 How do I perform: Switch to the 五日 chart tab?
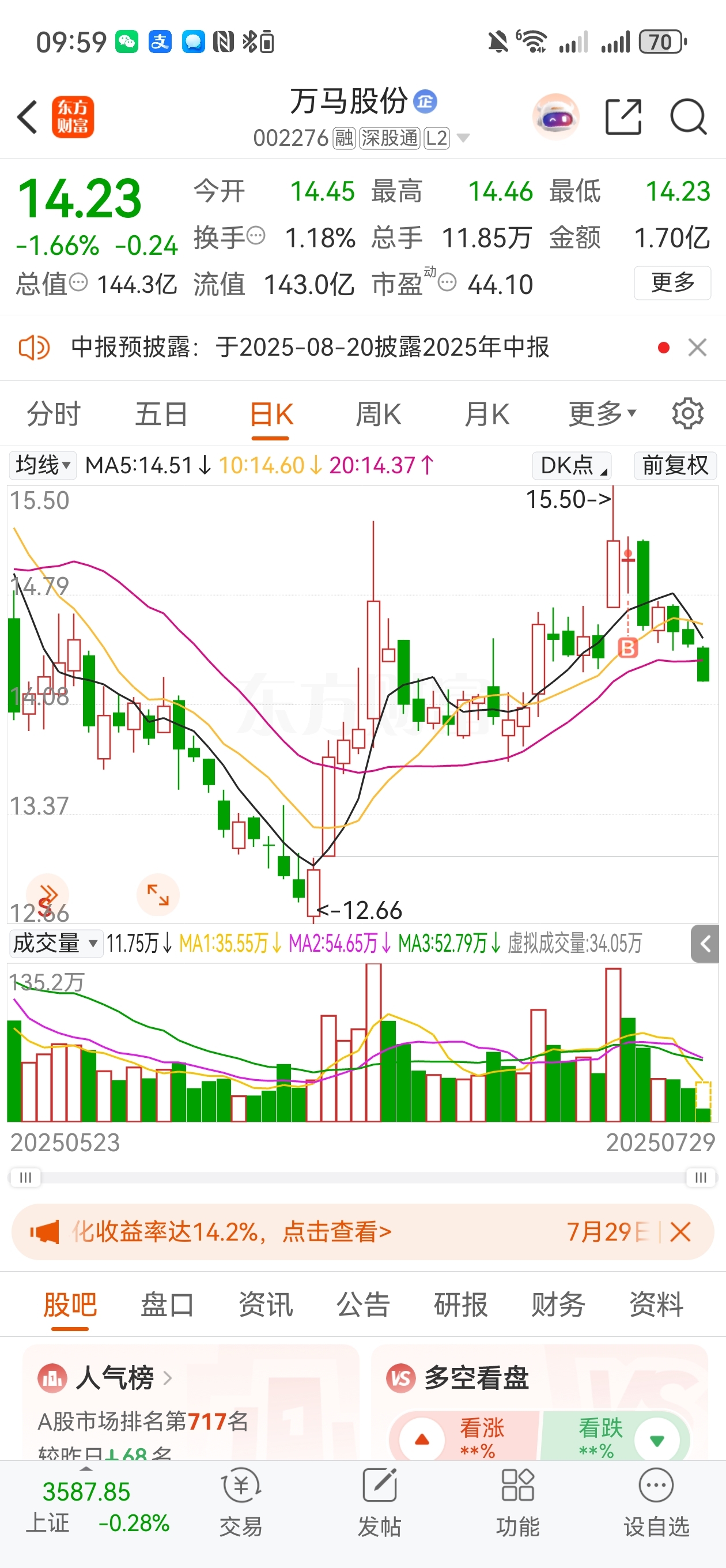point(161,414)
